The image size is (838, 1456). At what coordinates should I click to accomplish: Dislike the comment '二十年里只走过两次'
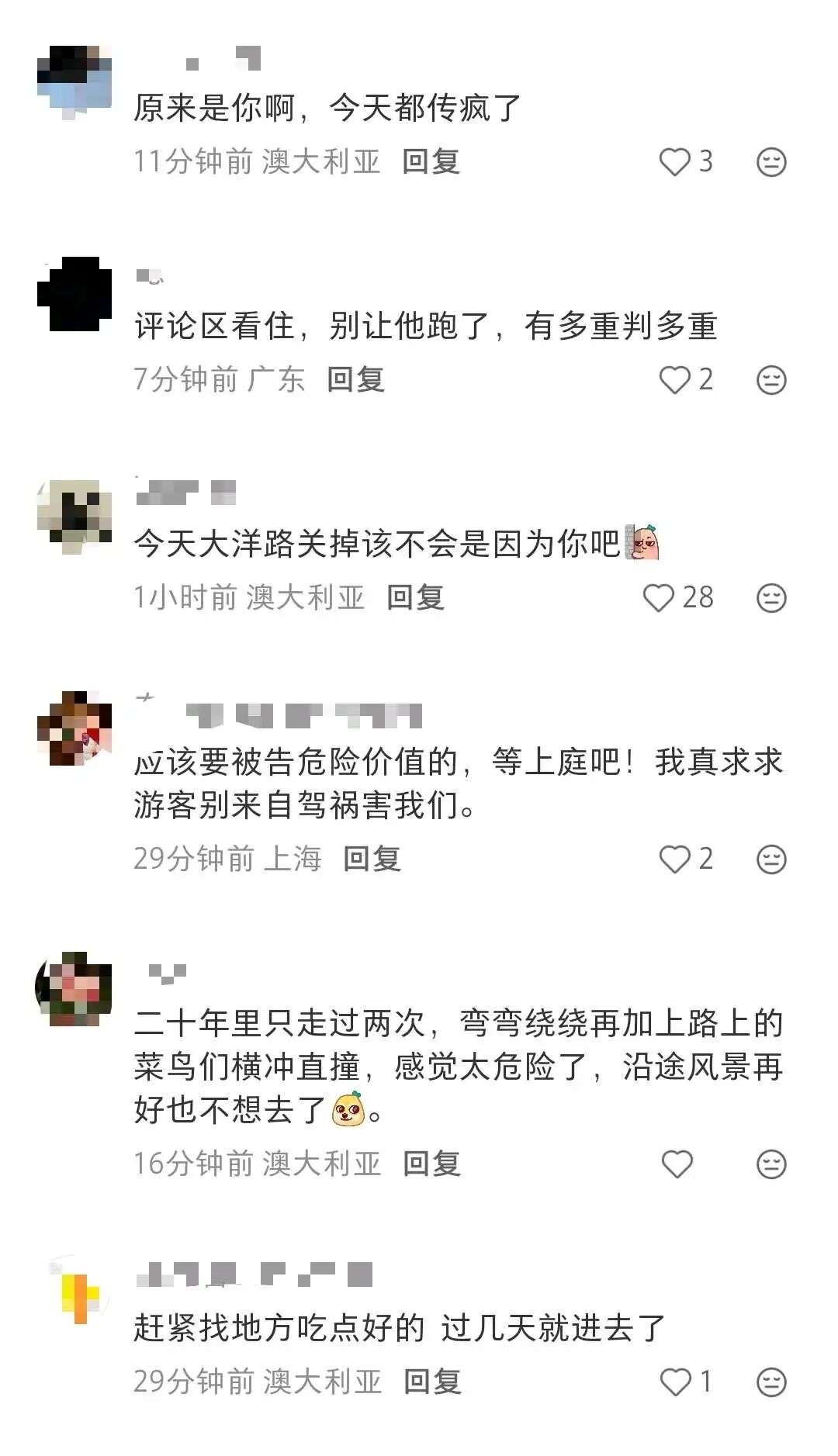pos(771,1164)
